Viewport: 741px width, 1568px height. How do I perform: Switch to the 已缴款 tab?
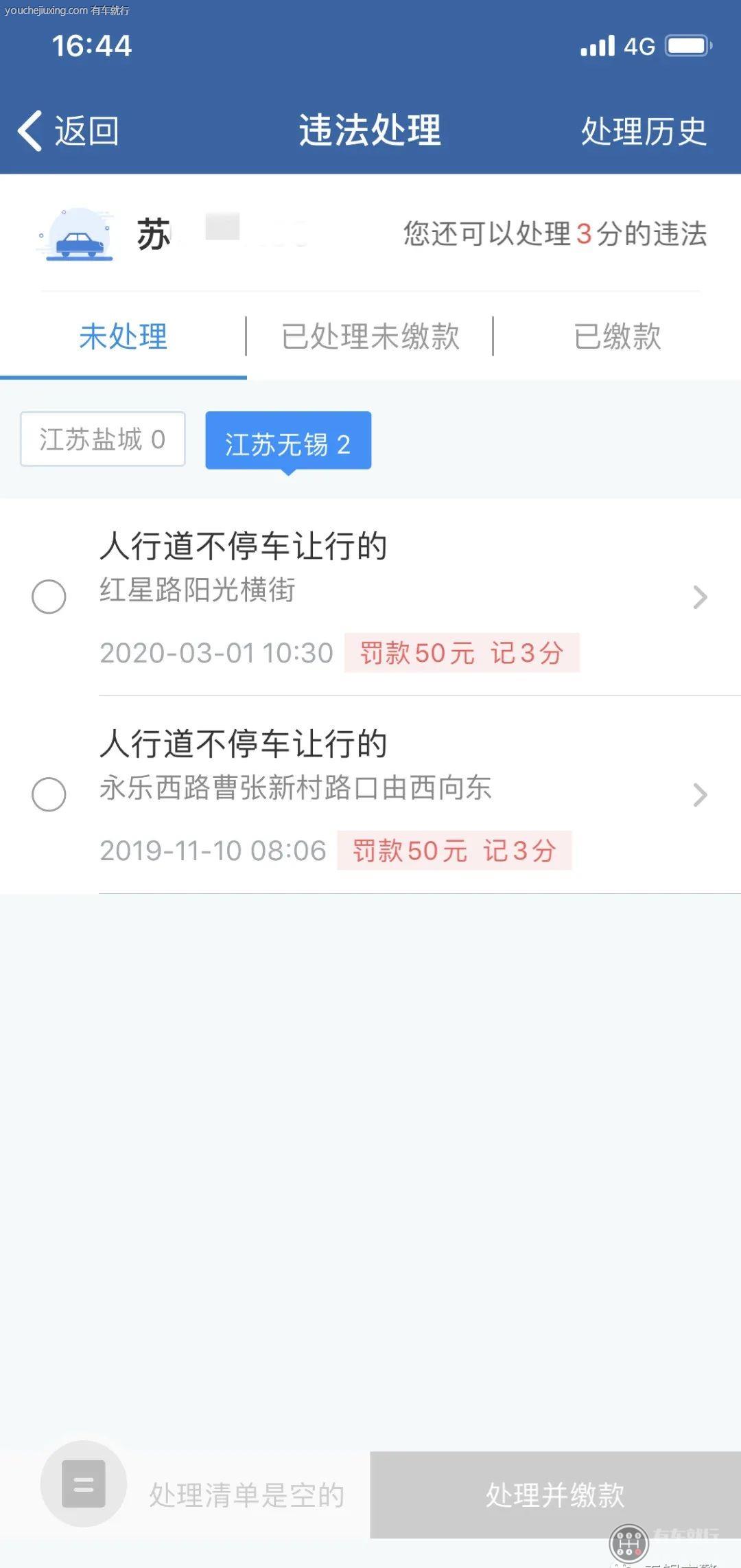click(617, 336)
